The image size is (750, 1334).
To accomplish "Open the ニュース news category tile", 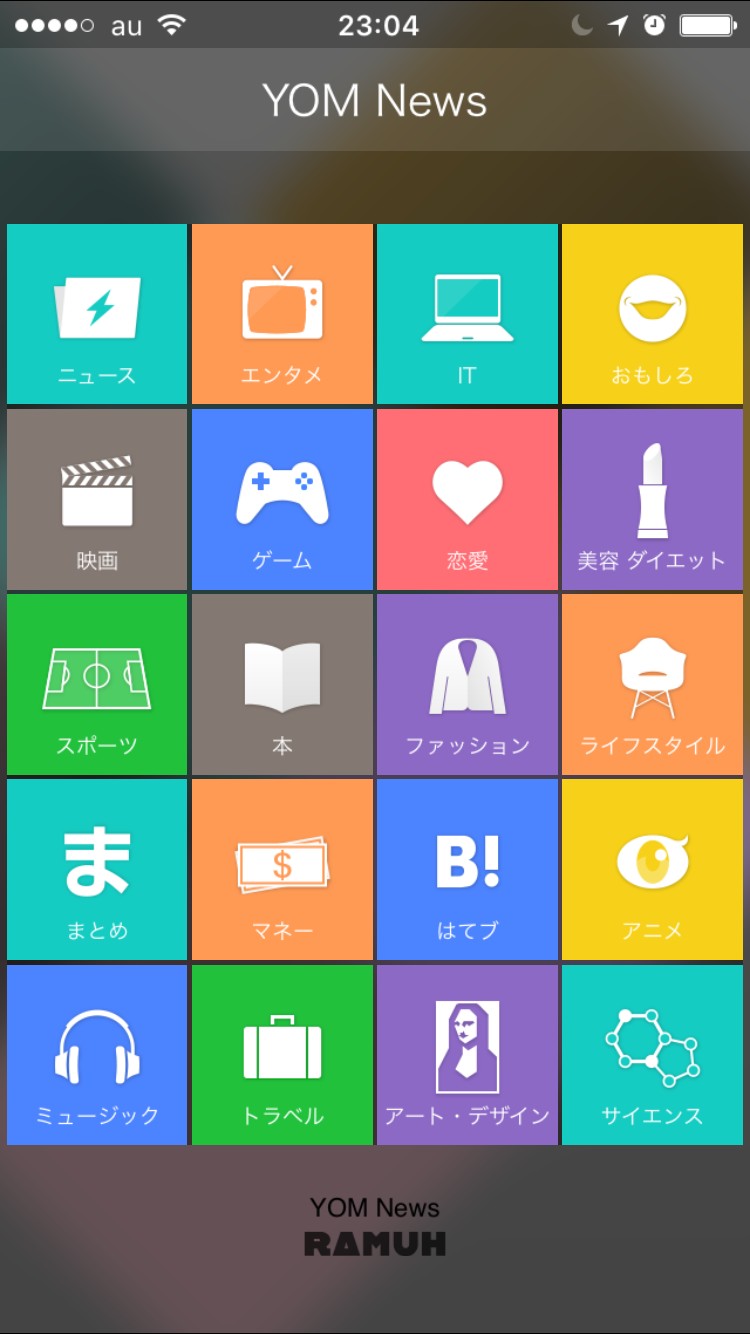I will click(x=97, y=314).
